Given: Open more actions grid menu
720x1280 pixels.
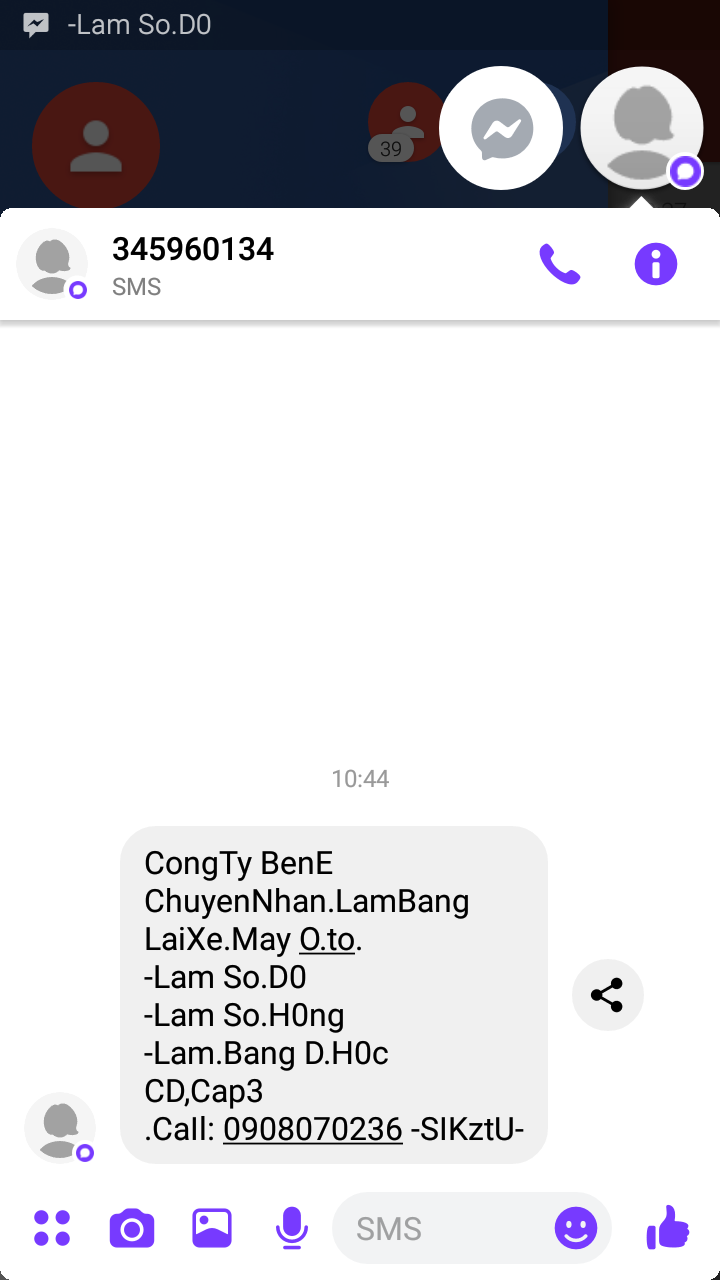Looking at the screenshot, I should point(52,1228).
